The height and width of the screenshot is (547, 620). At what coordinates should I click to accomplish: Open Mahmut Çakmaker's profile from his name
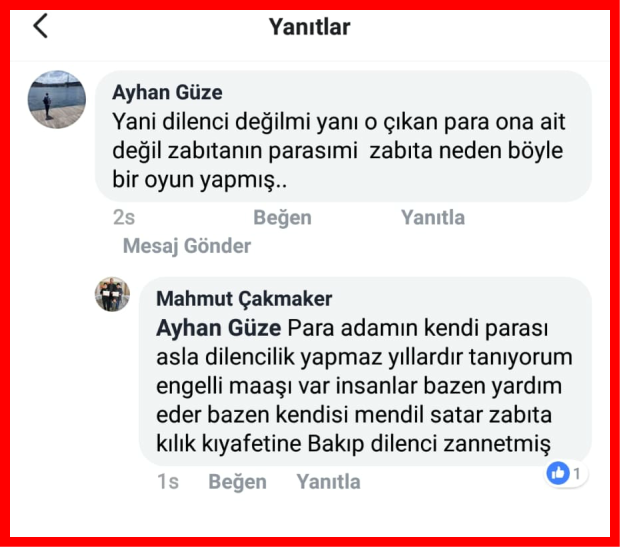pyautogui.click(x=244, y=299)
